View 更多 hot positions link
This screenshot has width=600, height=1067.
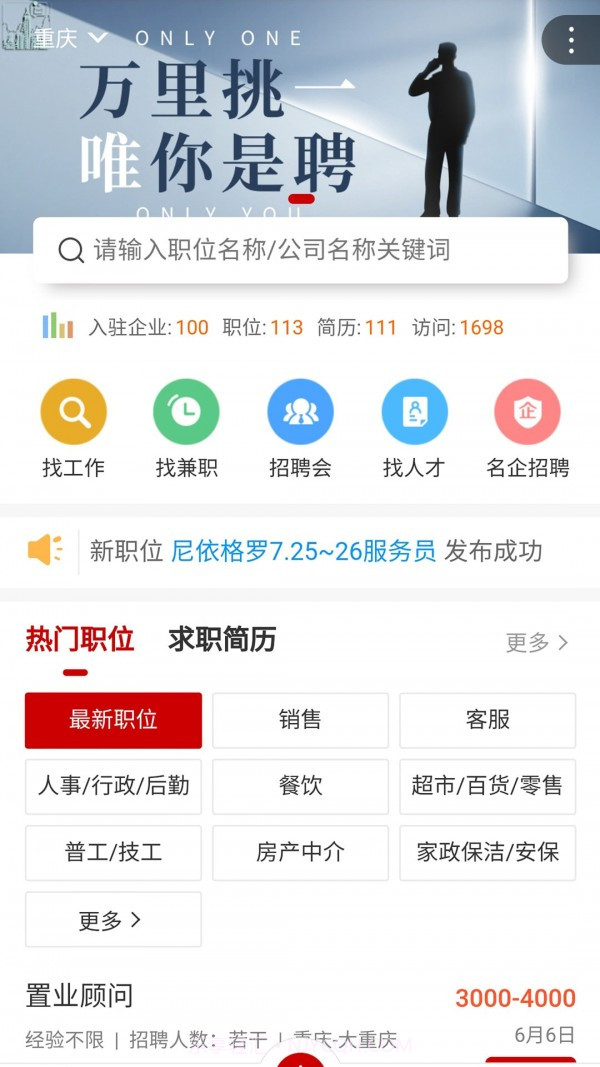pyautogui.click(x=537, y=643)
